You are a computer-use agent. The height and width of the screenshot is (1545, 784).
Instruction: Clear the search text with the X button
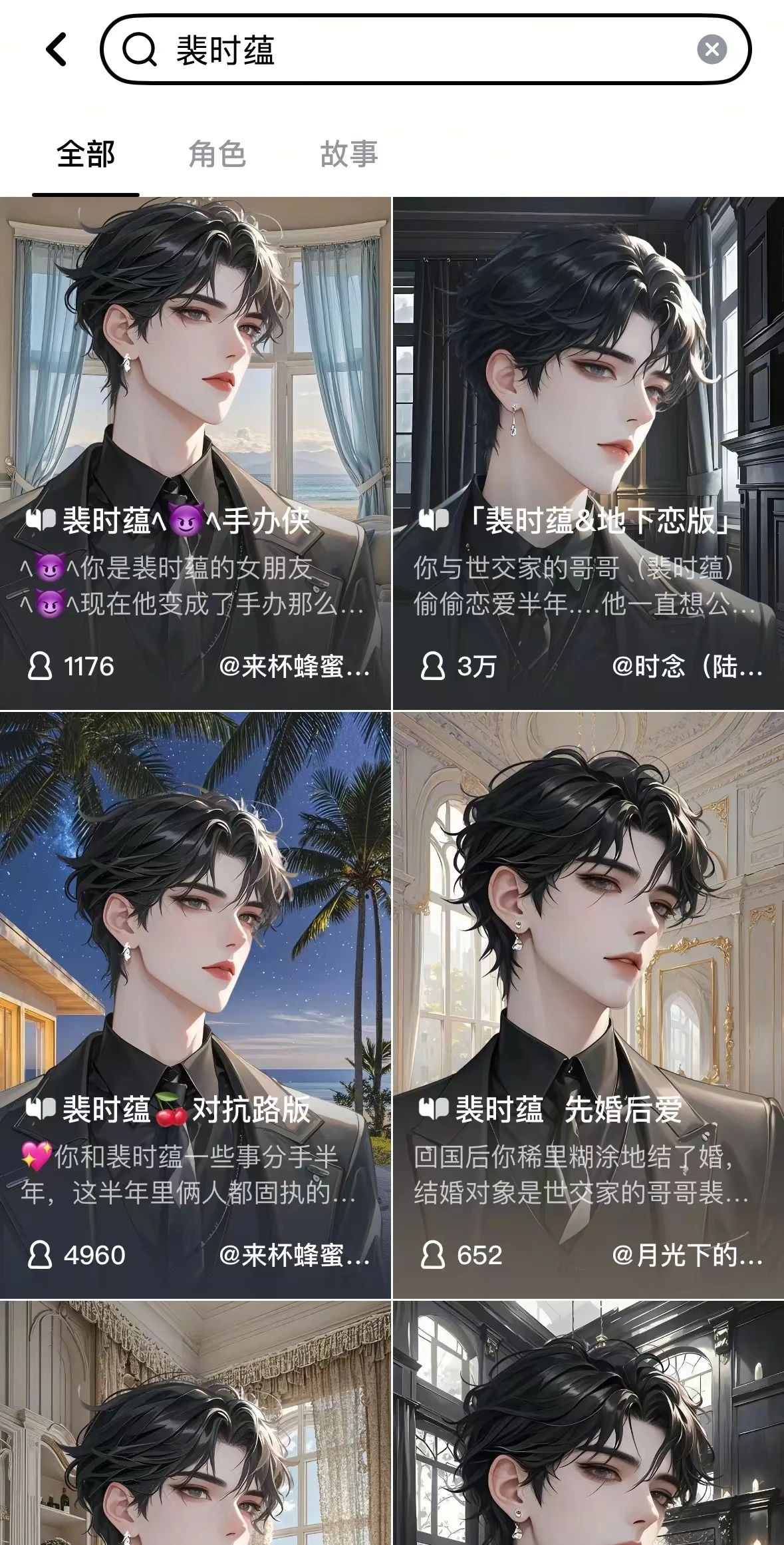click(712, 50)
